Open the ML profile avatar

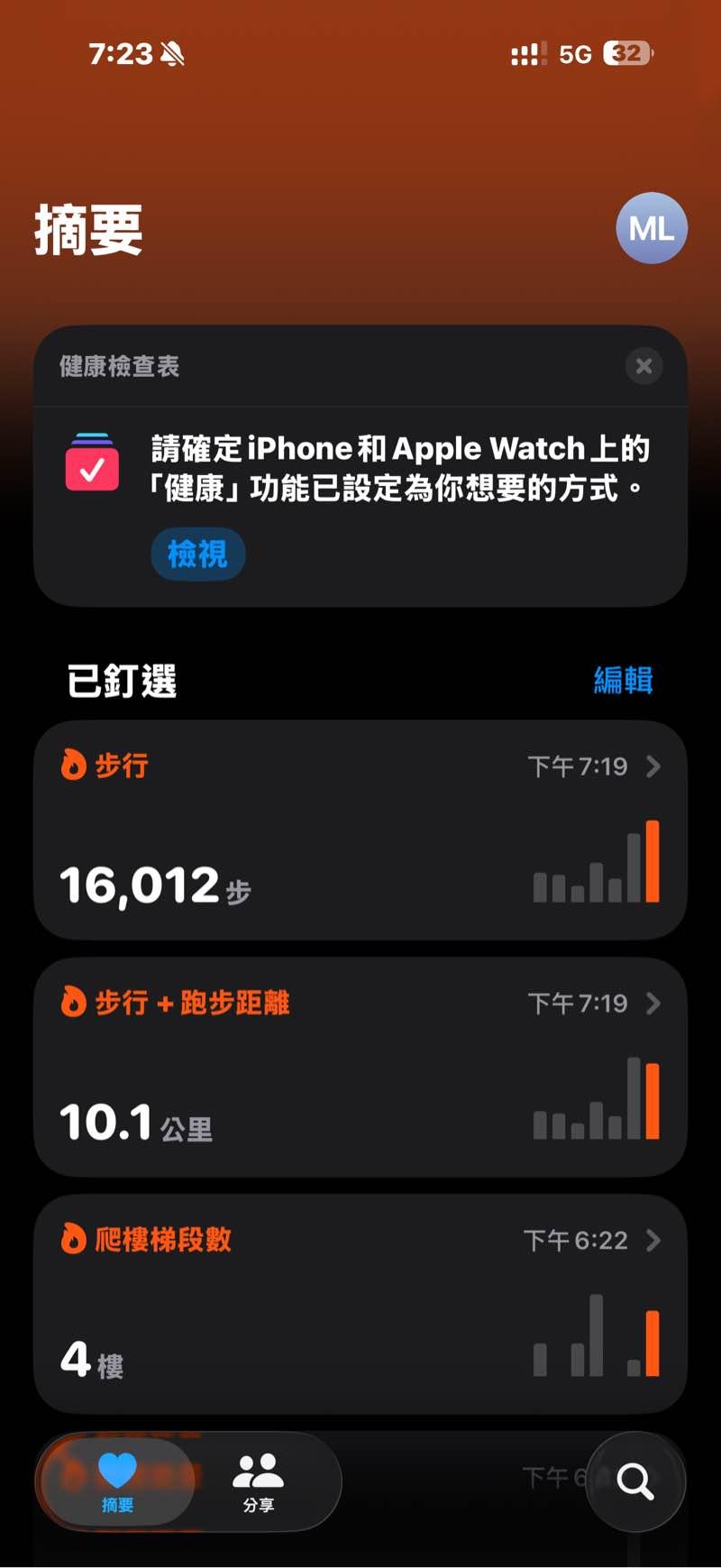click(x=652, y=228)
